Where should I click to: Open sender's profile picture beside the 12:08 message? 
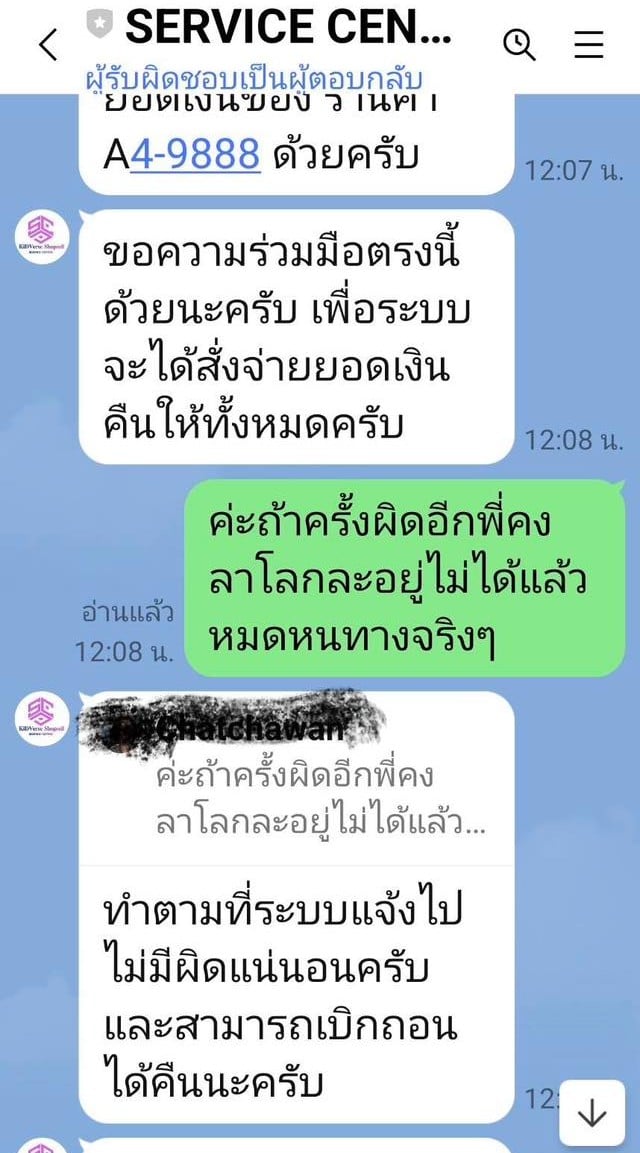click(42, 237)
